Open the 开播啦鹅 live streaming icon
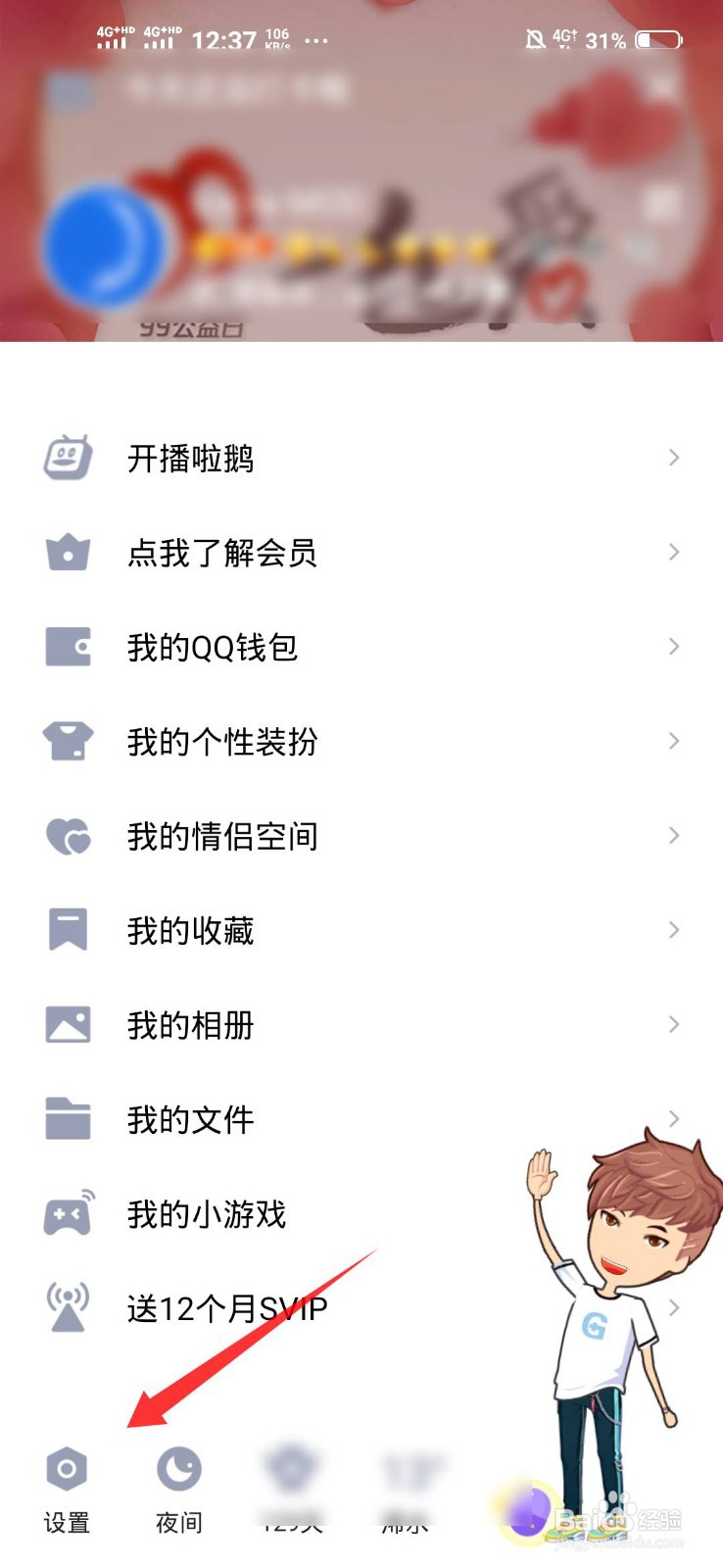This screenshot has width=723, height=1568. [x=68, y=457]
